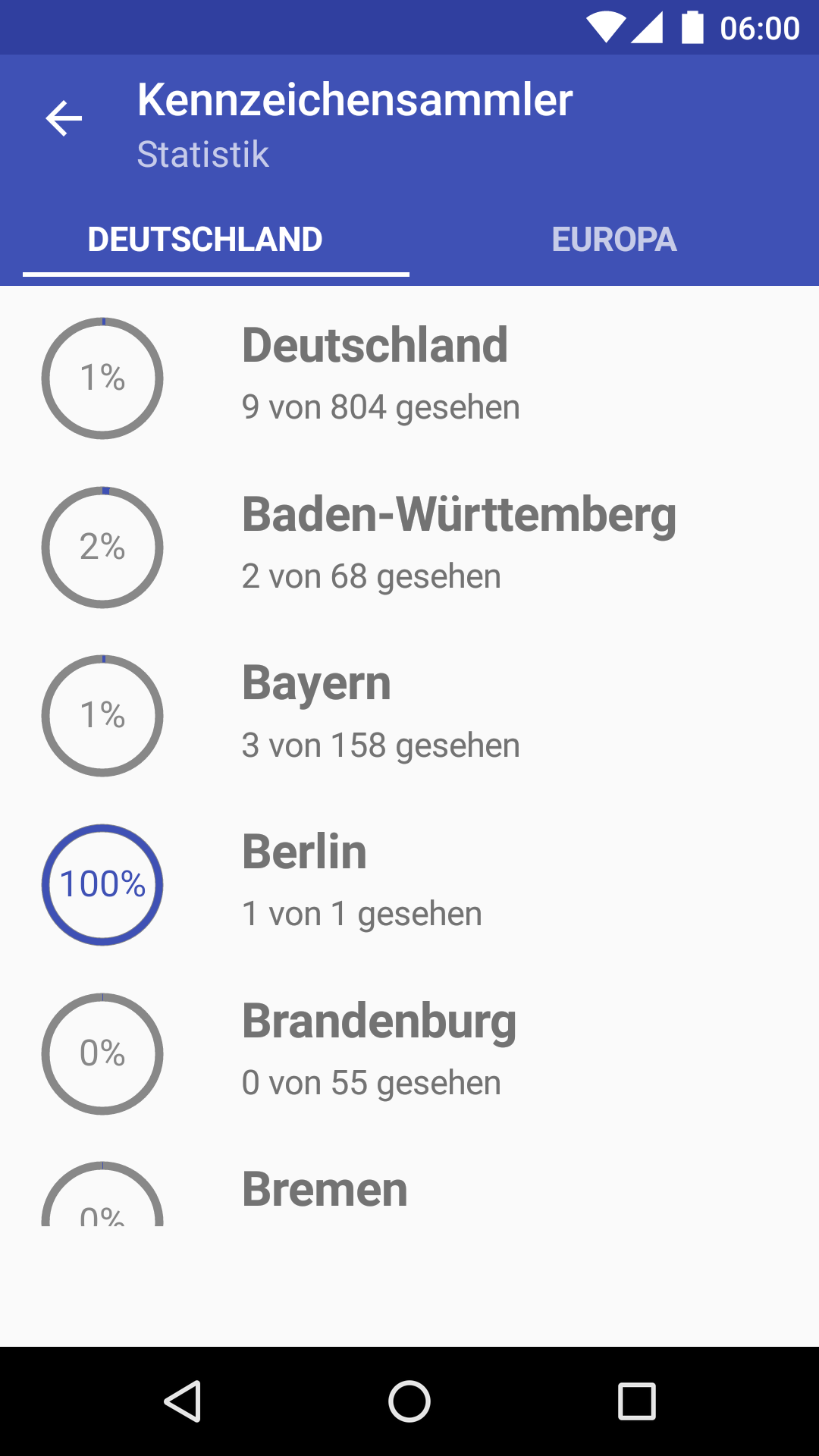The height and width of the screenshot is (1456, 819).
Task: Go back using the toolbar arrow
Action: [64, 119]
